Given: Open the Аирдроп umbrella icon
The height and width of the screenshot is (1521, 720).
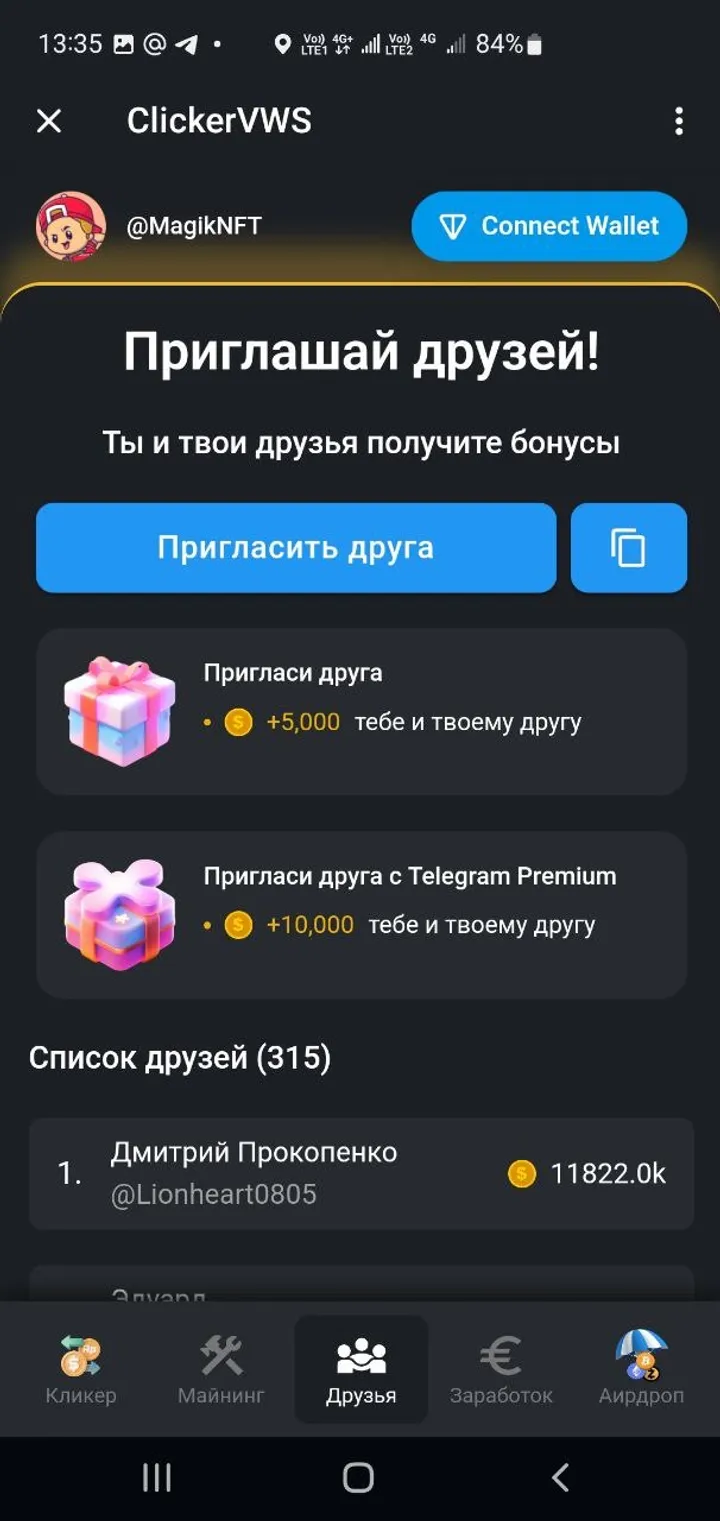Looking at the screenshot, I should (640, 1355).
